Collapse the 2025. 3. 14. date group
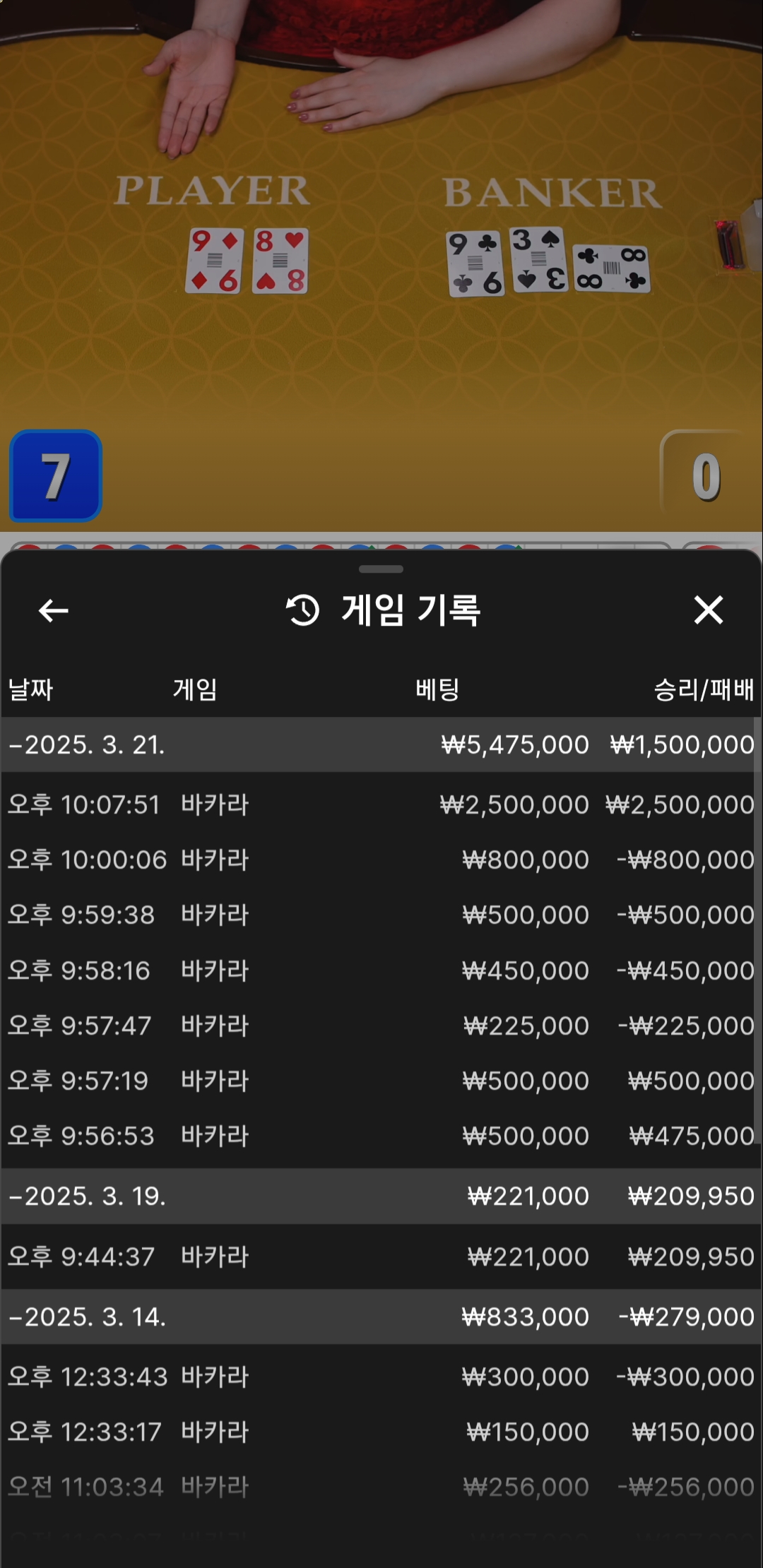This screenshot has height=1568, width=763. click(x=381, y=1317)
